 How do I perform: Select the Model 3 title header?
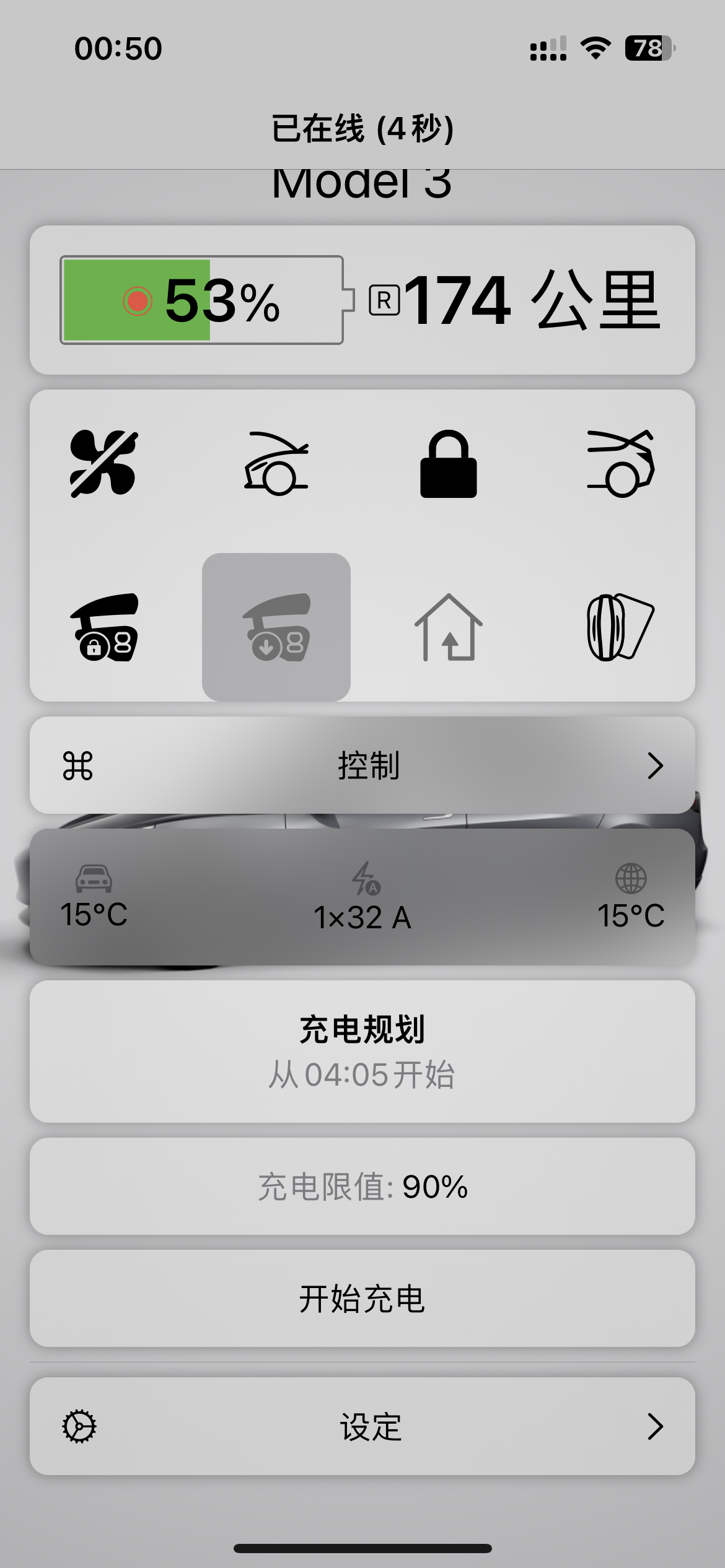[x=362, y=181]
